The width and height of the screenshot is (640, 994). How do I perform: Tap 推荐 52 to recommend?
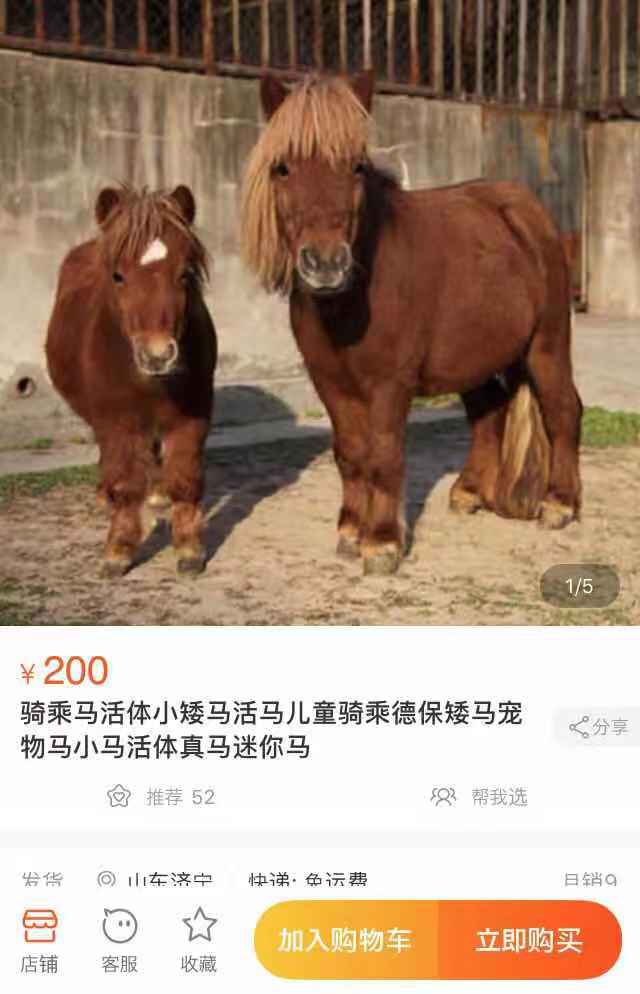(x=161, y=797)
